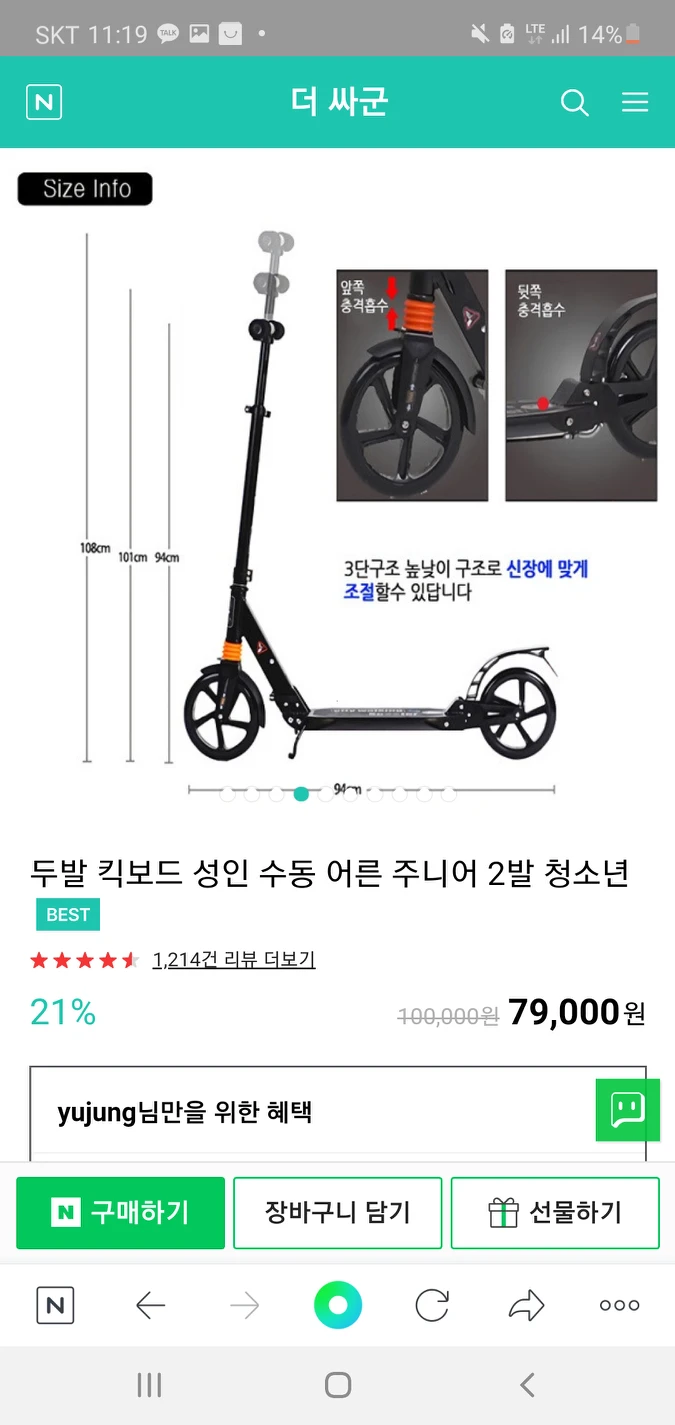Share this product page
The image size is (675, 1425).
(526, 1305)
